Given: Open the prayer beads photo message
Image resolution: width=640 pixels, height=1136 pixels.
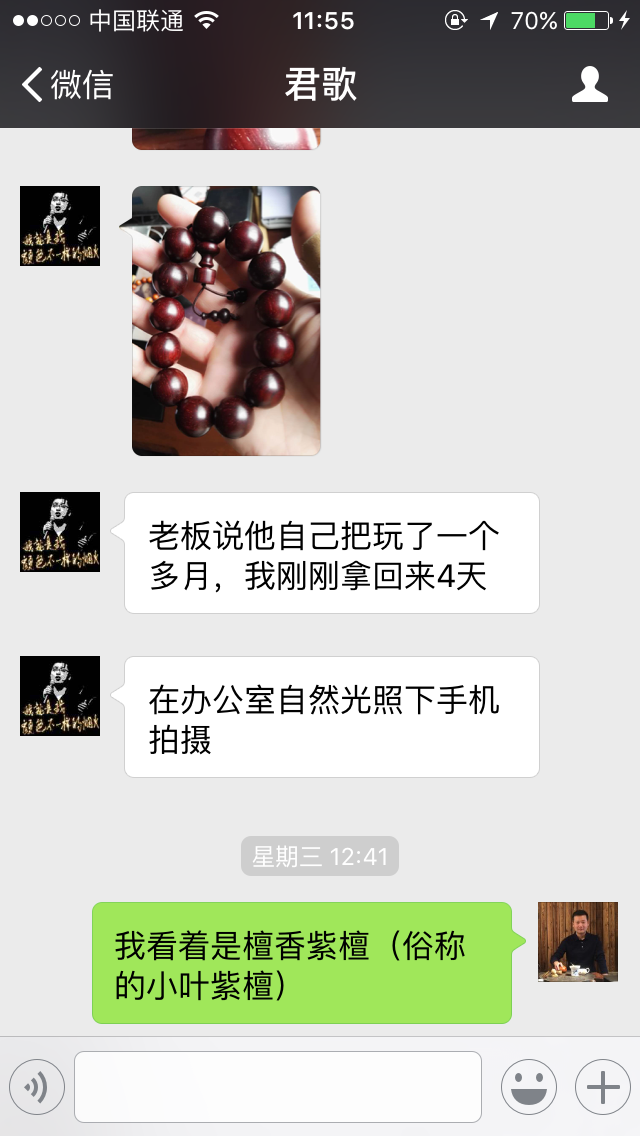Looking at the screenshot, I should click(227, 320).
